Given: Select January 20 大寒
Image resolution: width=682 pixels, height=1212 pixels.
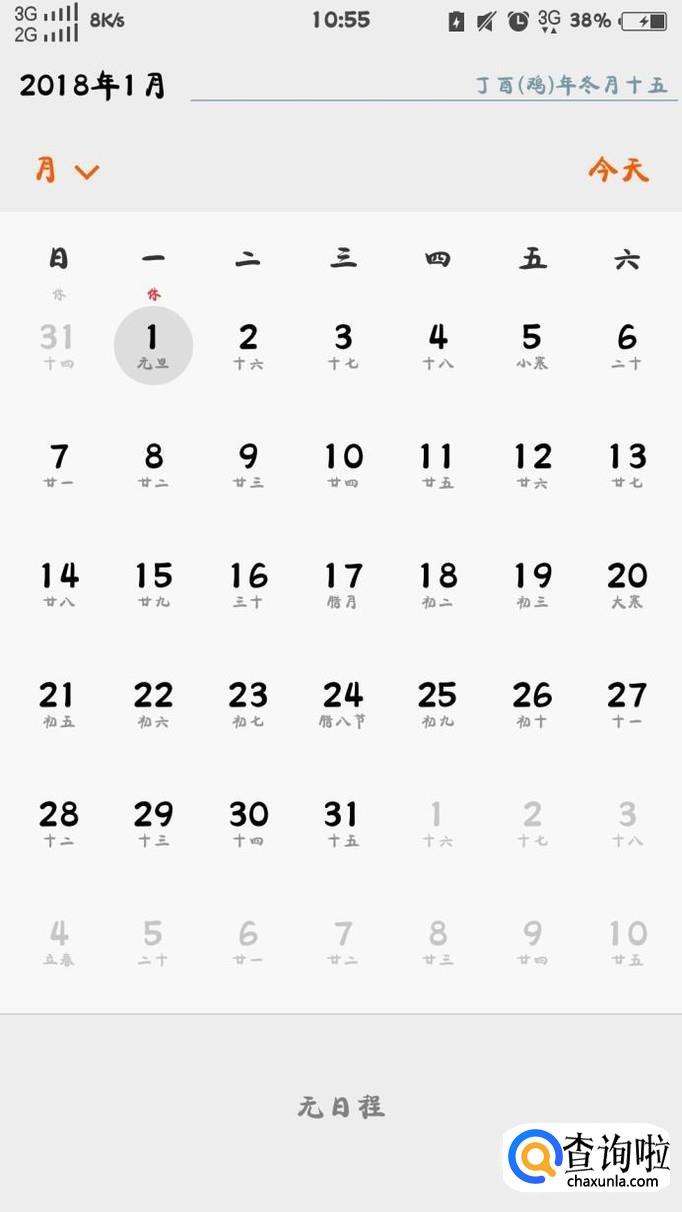Looking at the screenshot, I should [627, 584].
